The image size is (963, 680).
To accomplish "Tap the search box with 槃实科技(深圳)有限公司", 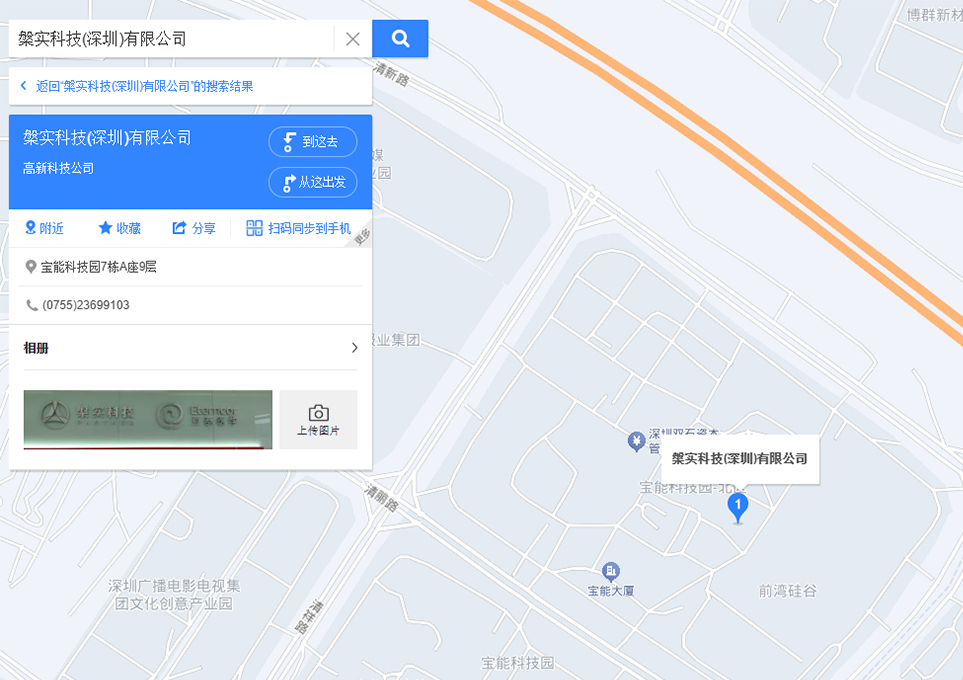I will [x=170, y=39].
